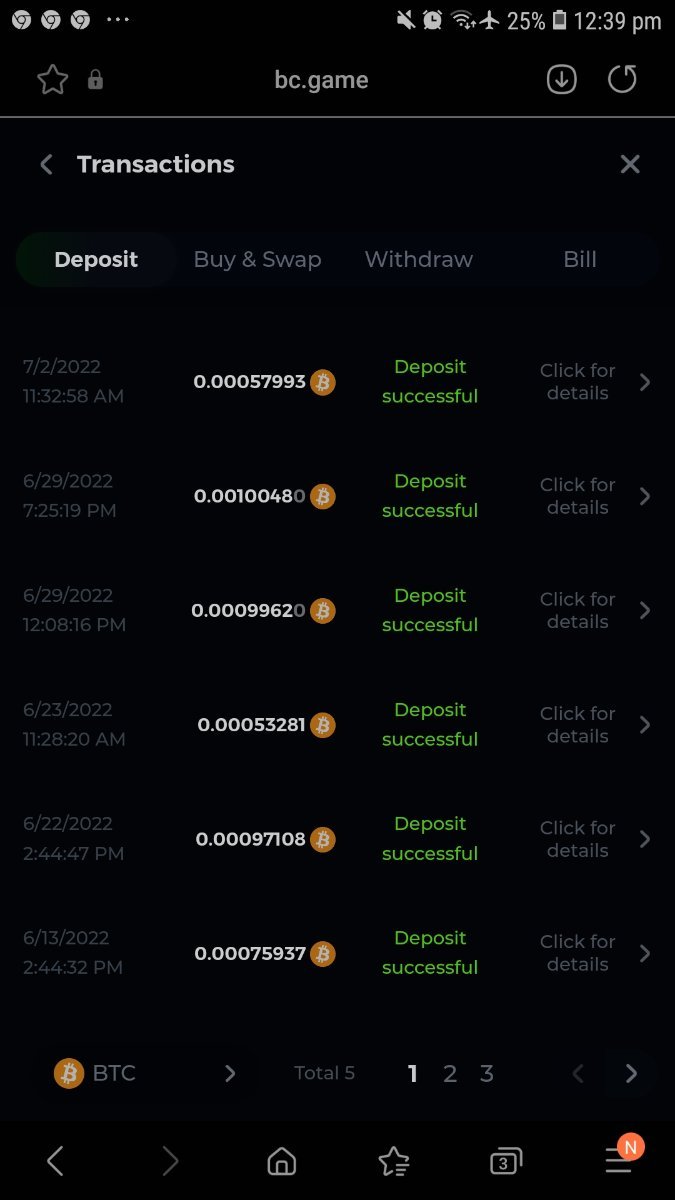The width and height of the screenshot is (675, 1200).
Task: Go to the next page of transactions
Action: (631, 1074)
